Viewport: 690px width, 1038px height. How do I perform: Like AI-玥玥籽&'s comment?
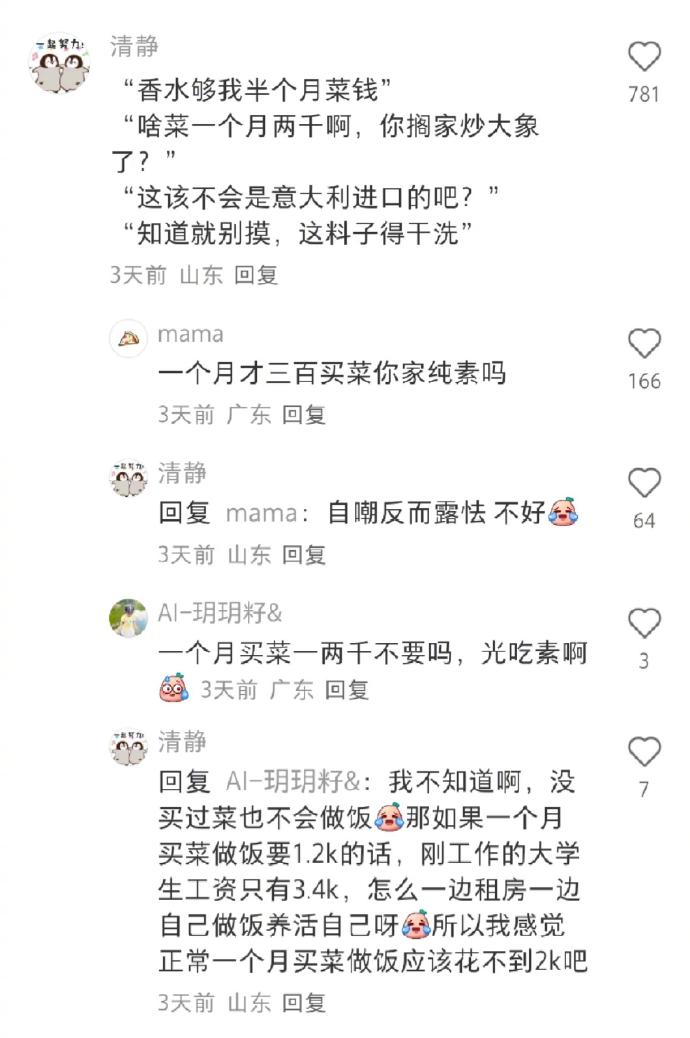coord(644,624)
